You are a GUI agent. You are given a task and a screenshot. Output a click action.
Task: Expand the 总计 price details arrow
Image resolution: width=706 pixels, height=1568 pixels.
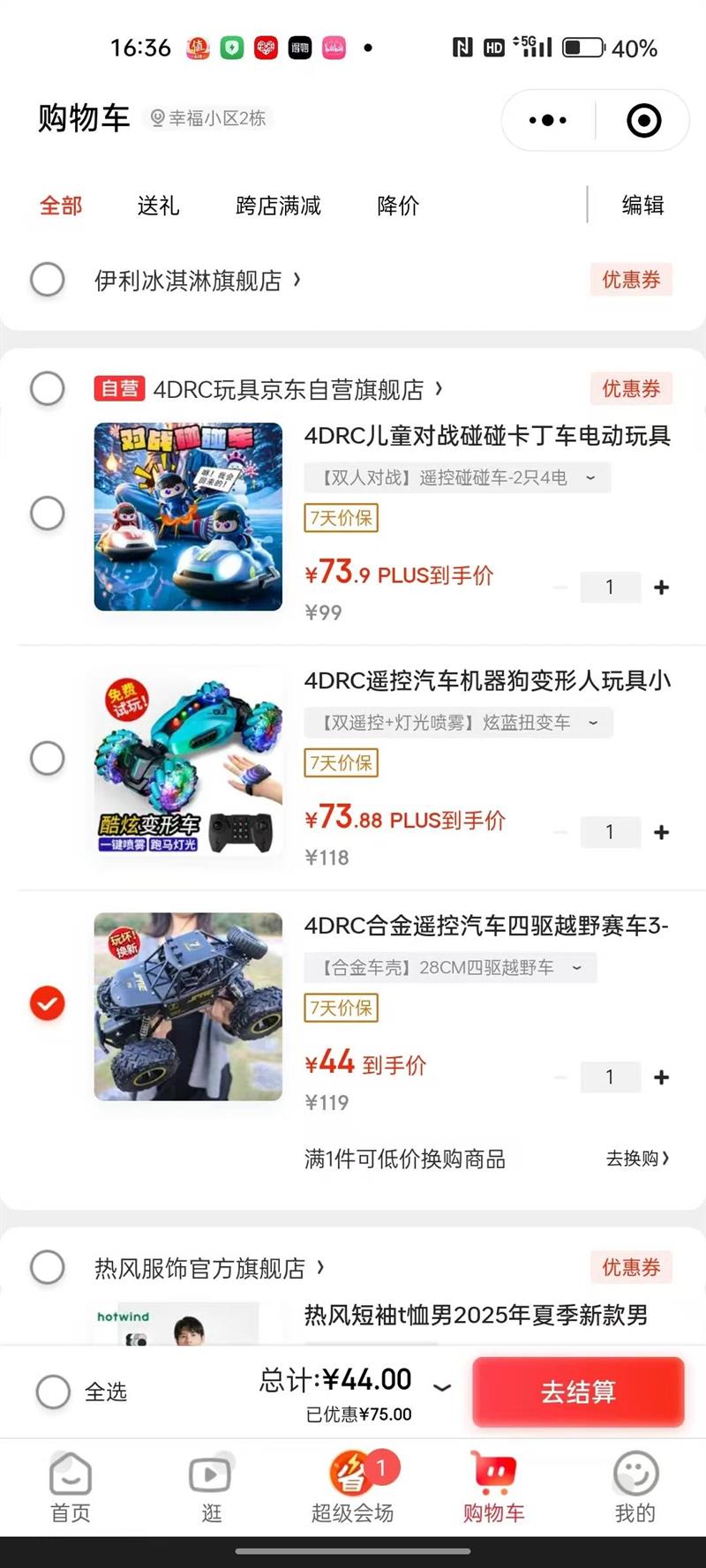[x=442, y=1387]
